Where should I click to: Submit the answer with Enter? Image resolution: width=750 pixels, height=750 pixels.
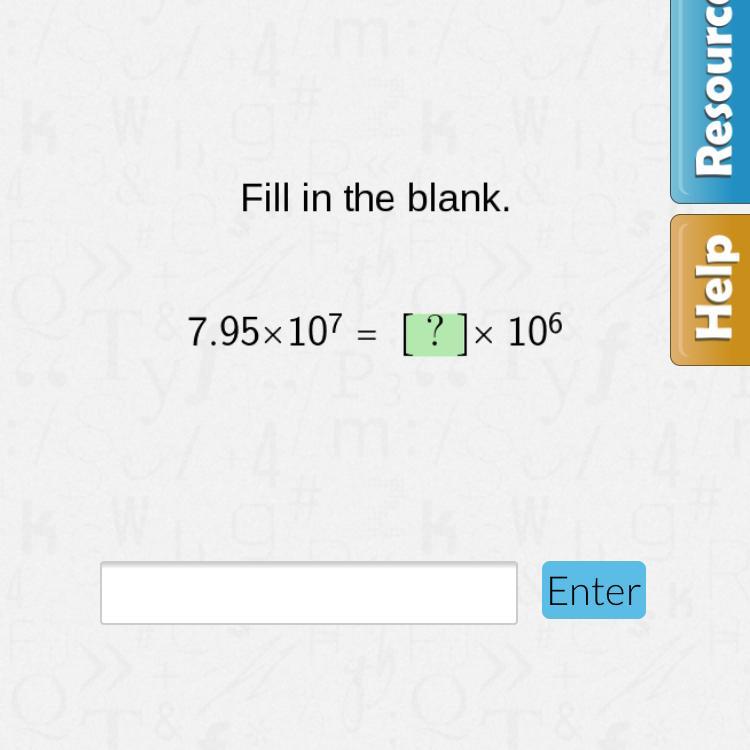coord(593,590)
